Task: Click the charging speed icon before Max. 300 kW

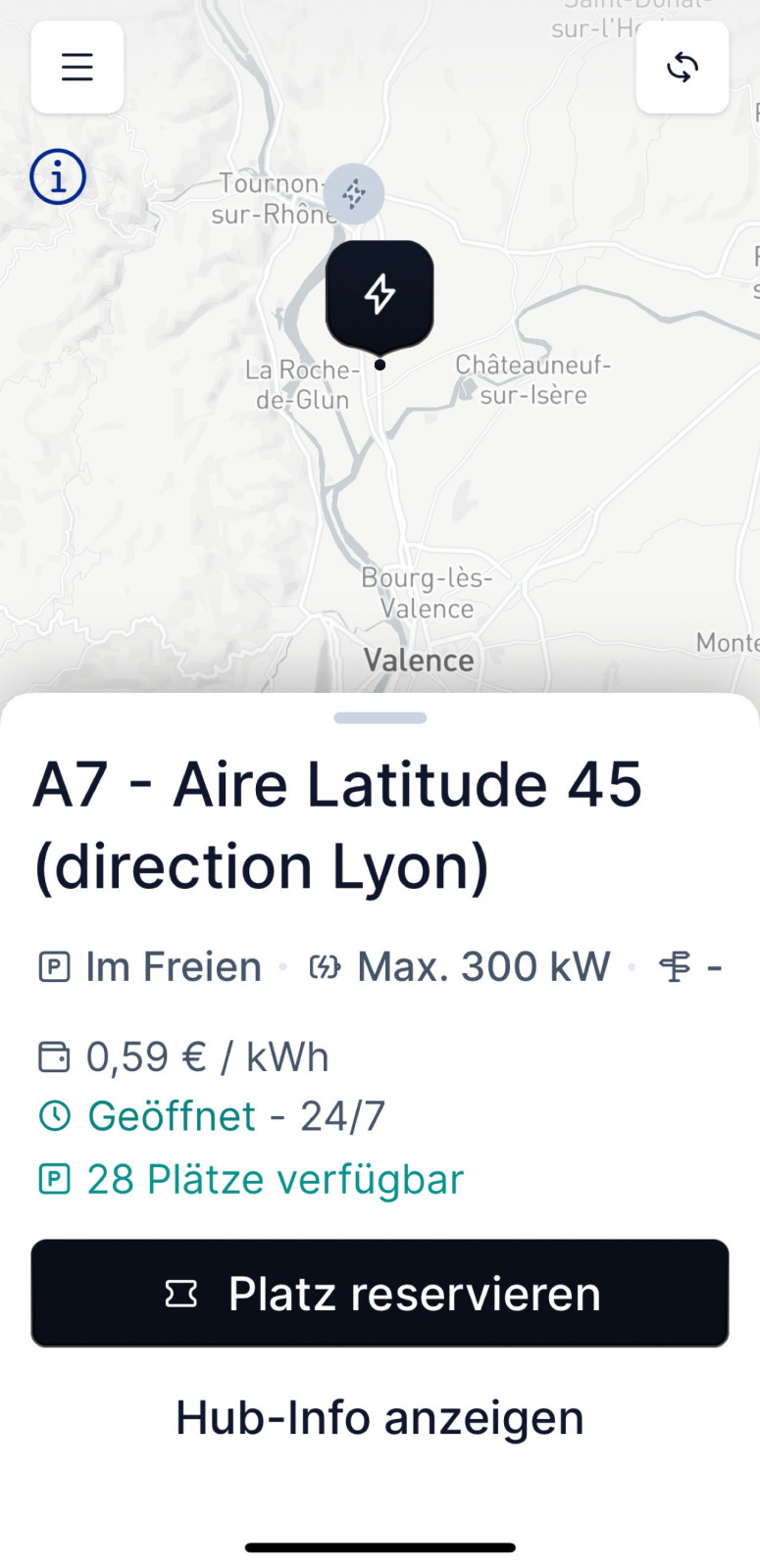Action: click(324, 966)
